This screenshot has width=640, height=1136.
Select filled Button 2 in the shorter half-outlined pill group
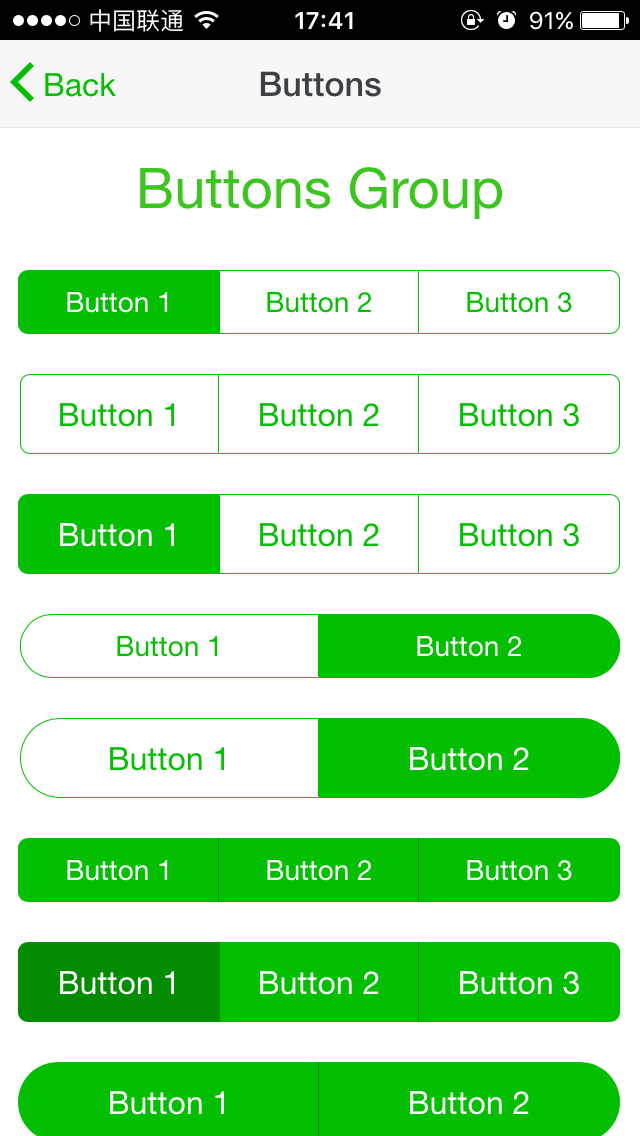pyautogui.click(x=468, y=647)
